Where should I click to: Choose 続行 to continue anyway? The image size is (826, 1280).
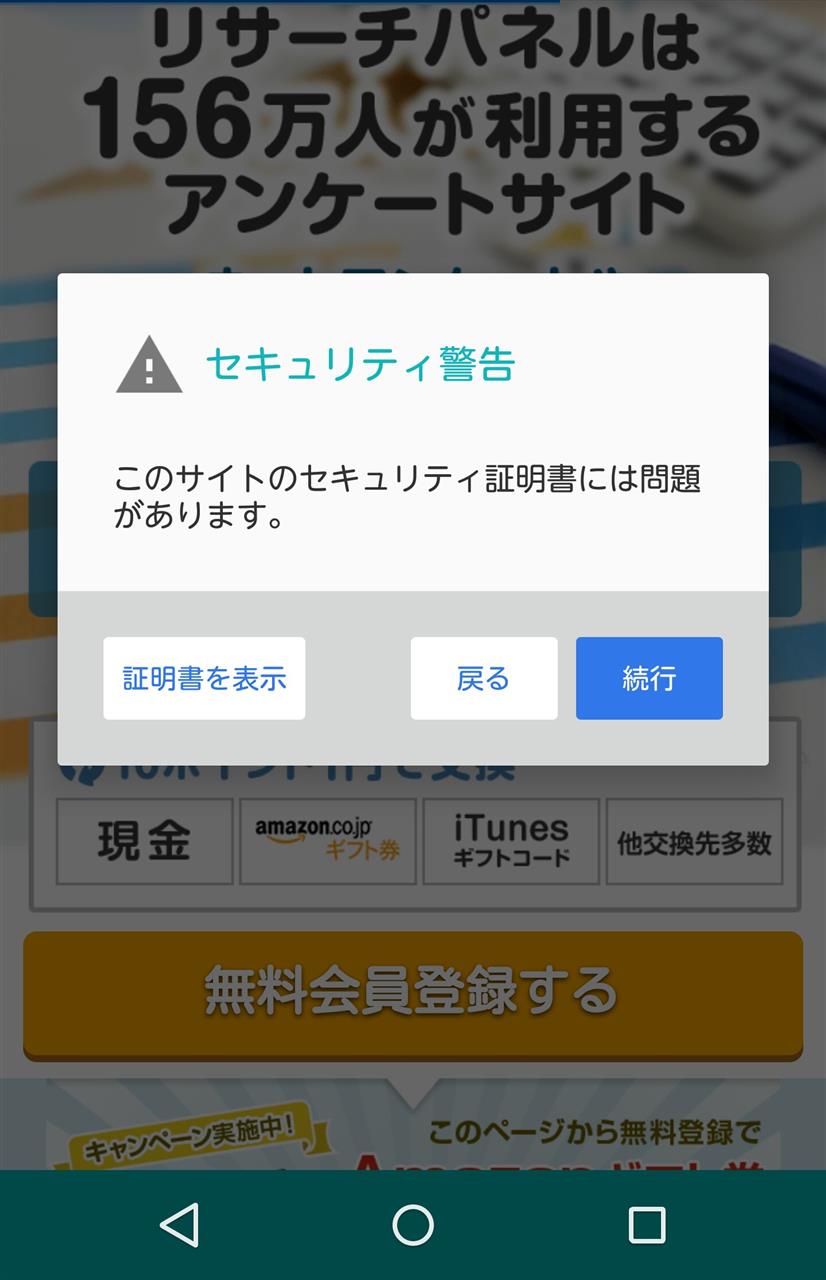click(649, 678)
